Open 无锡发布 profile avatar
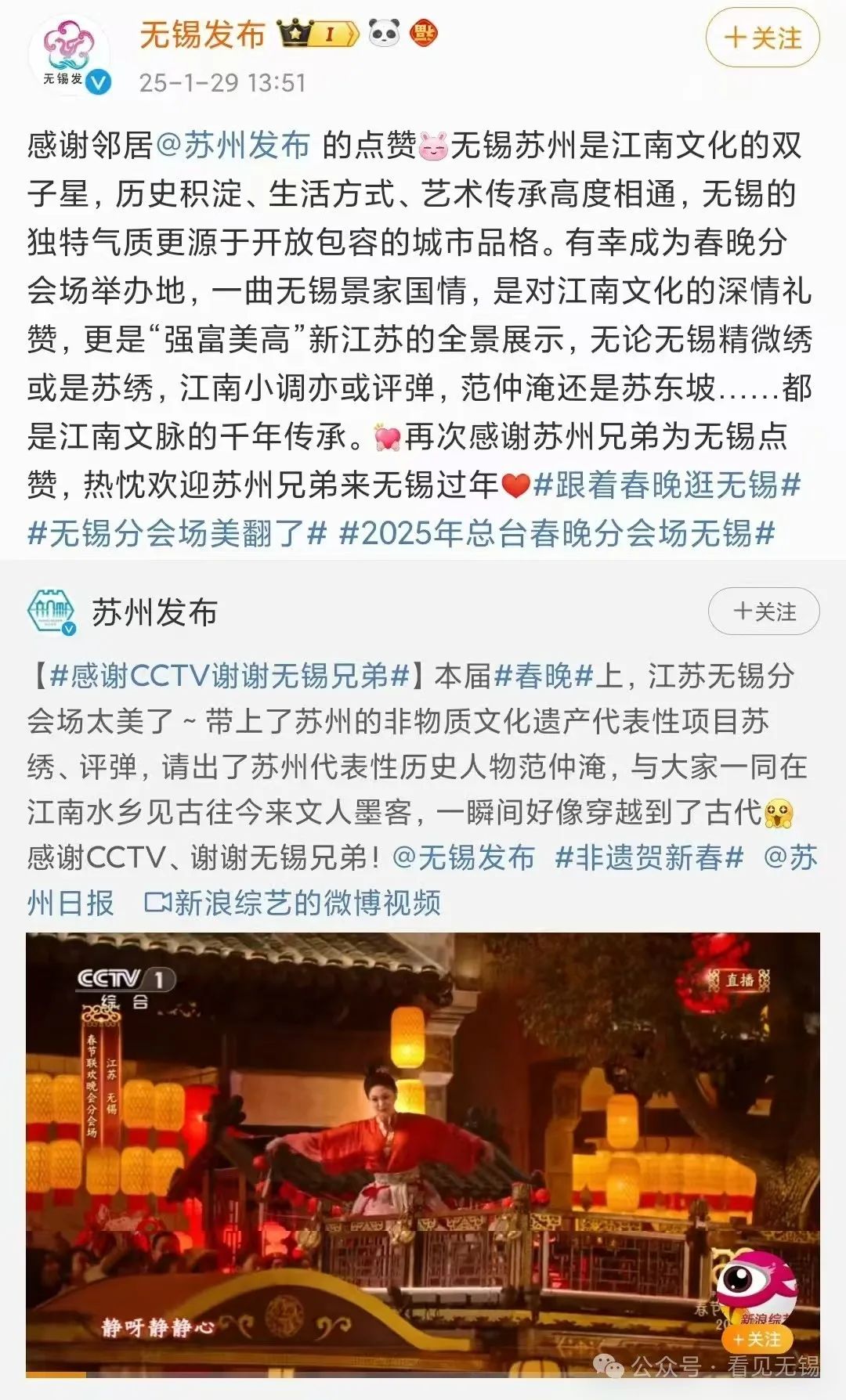This screenshot has width=846, height=1400. click(x=69, y=56)
